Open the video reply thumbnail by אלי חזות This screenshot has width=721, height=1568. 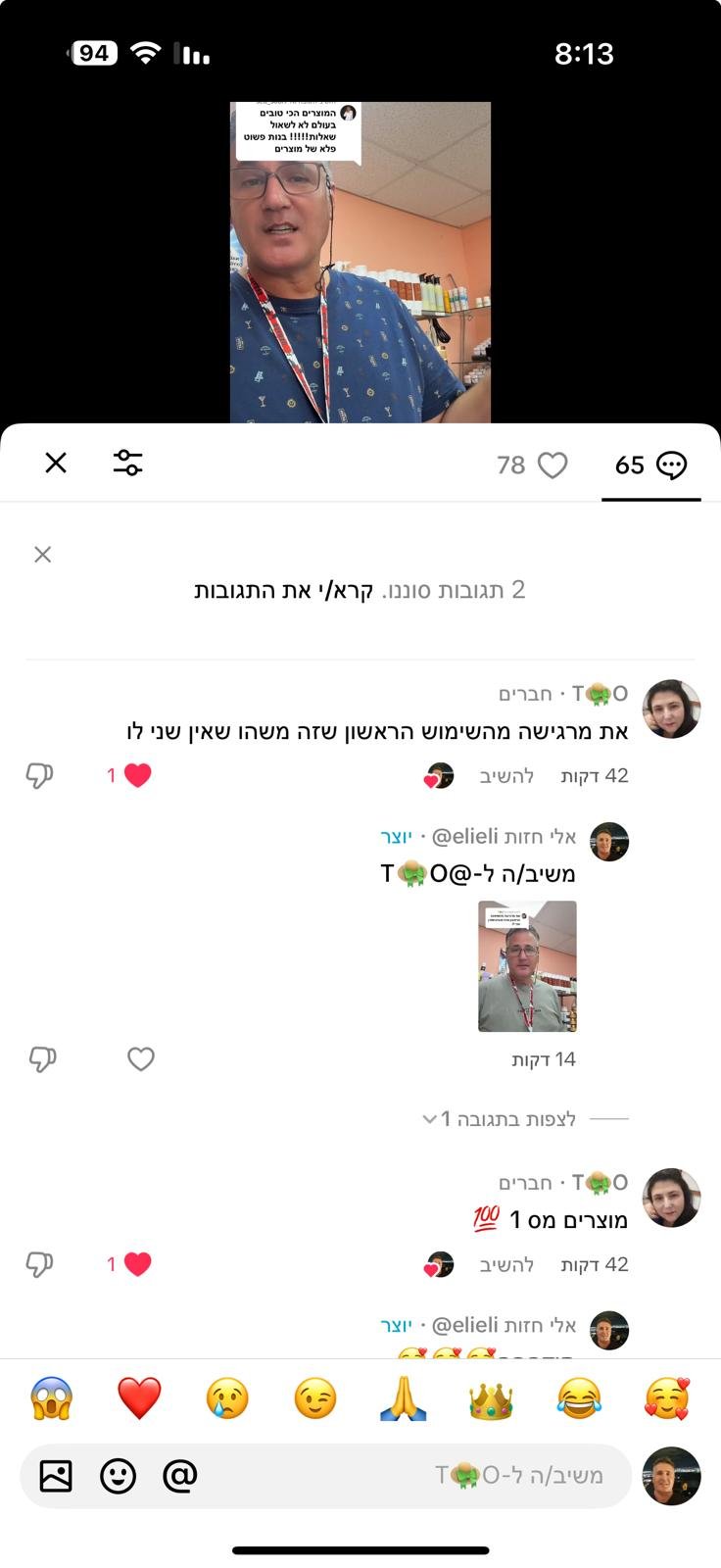pos(527,966)
